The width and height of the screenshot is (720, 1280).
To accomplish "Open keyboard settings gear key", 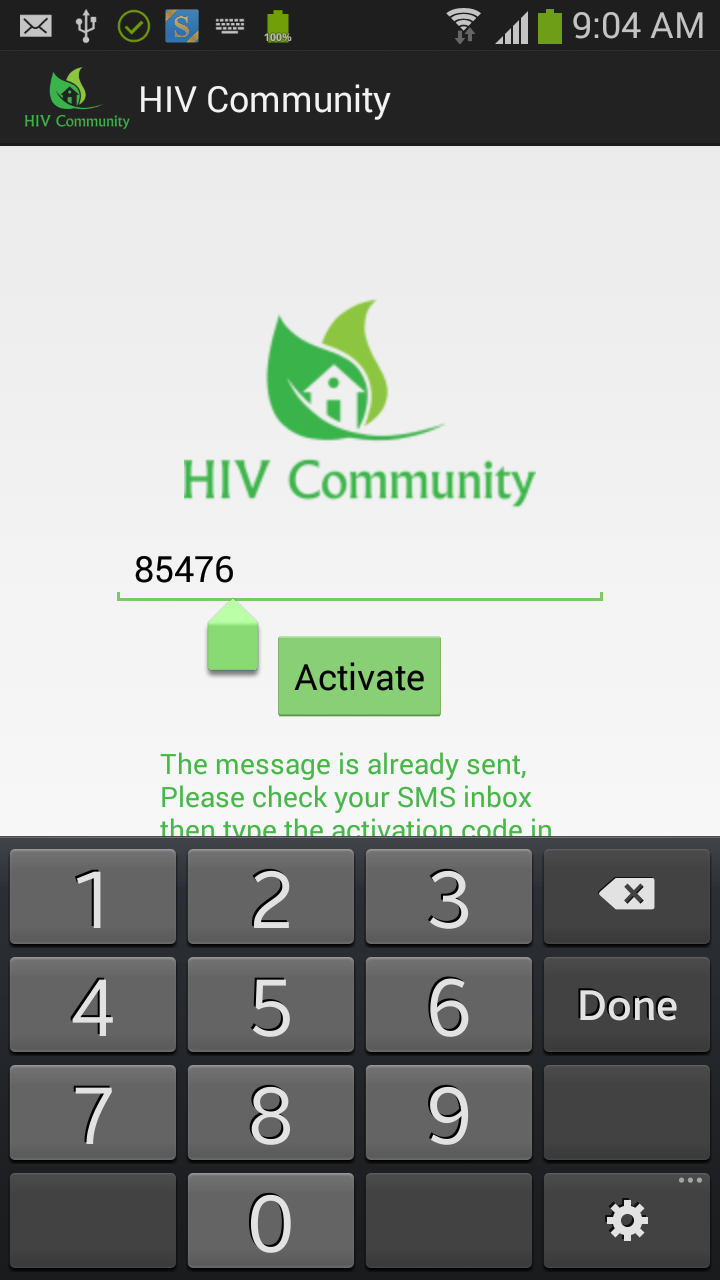I will (627, 1221).
